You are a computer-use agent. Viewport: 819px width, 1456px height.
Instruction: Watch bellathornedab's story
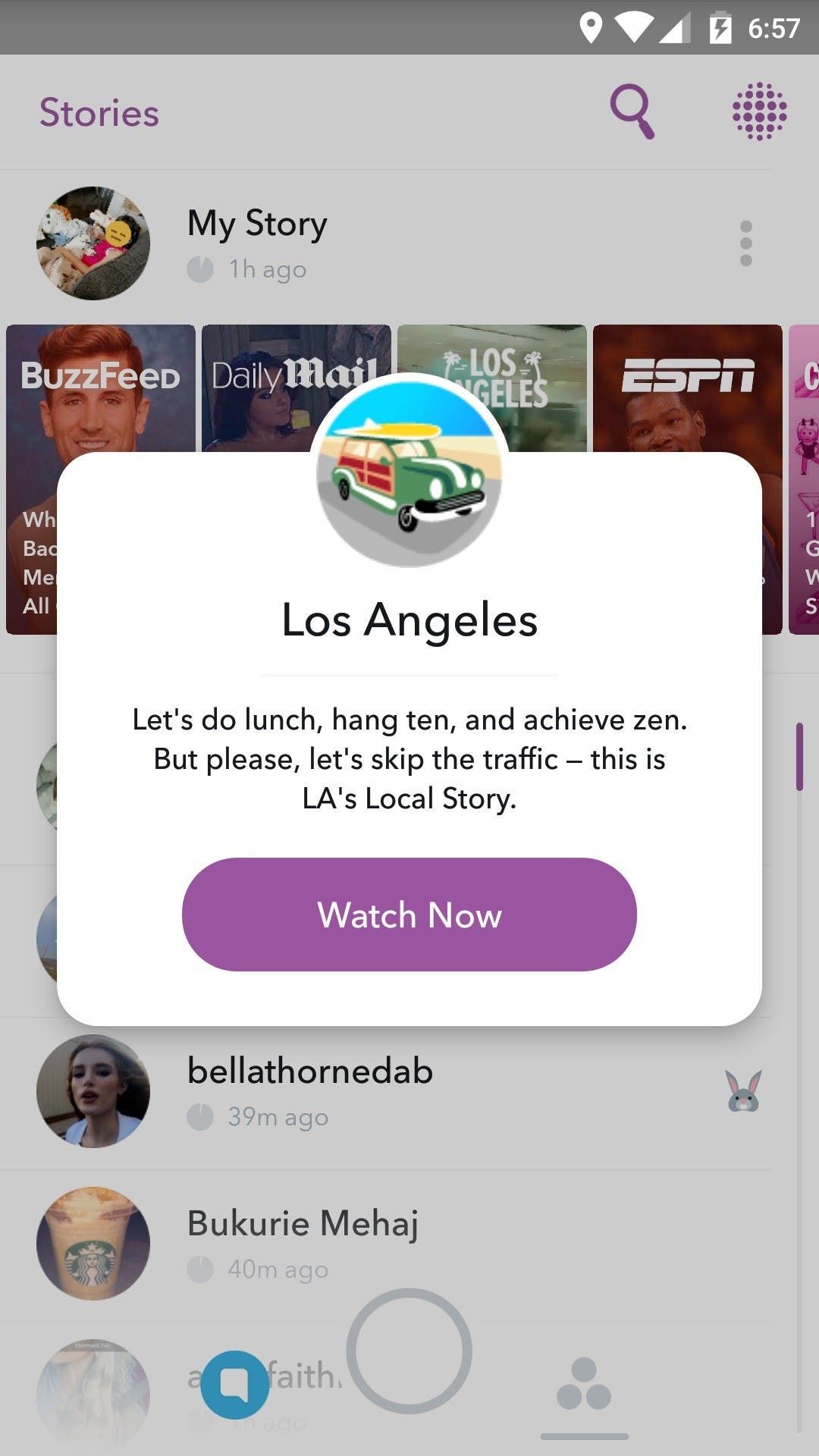click(309, 1090)
